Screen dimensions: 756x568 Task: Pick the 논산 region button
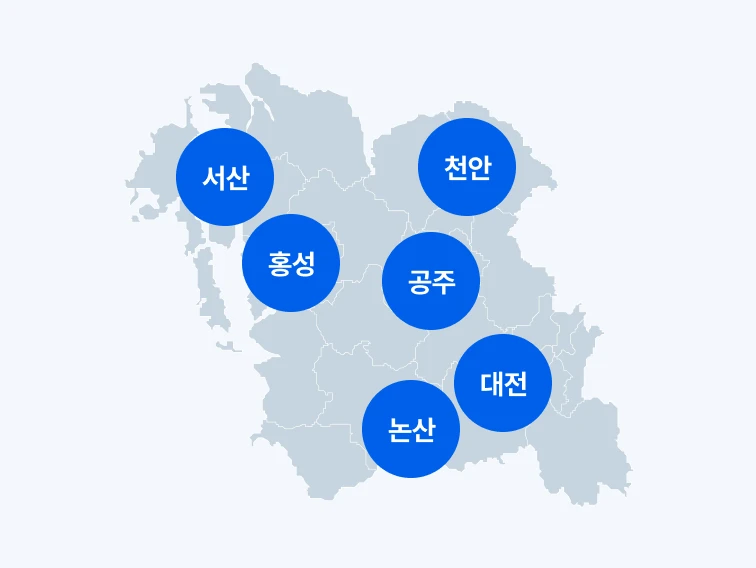pos(411,429)
